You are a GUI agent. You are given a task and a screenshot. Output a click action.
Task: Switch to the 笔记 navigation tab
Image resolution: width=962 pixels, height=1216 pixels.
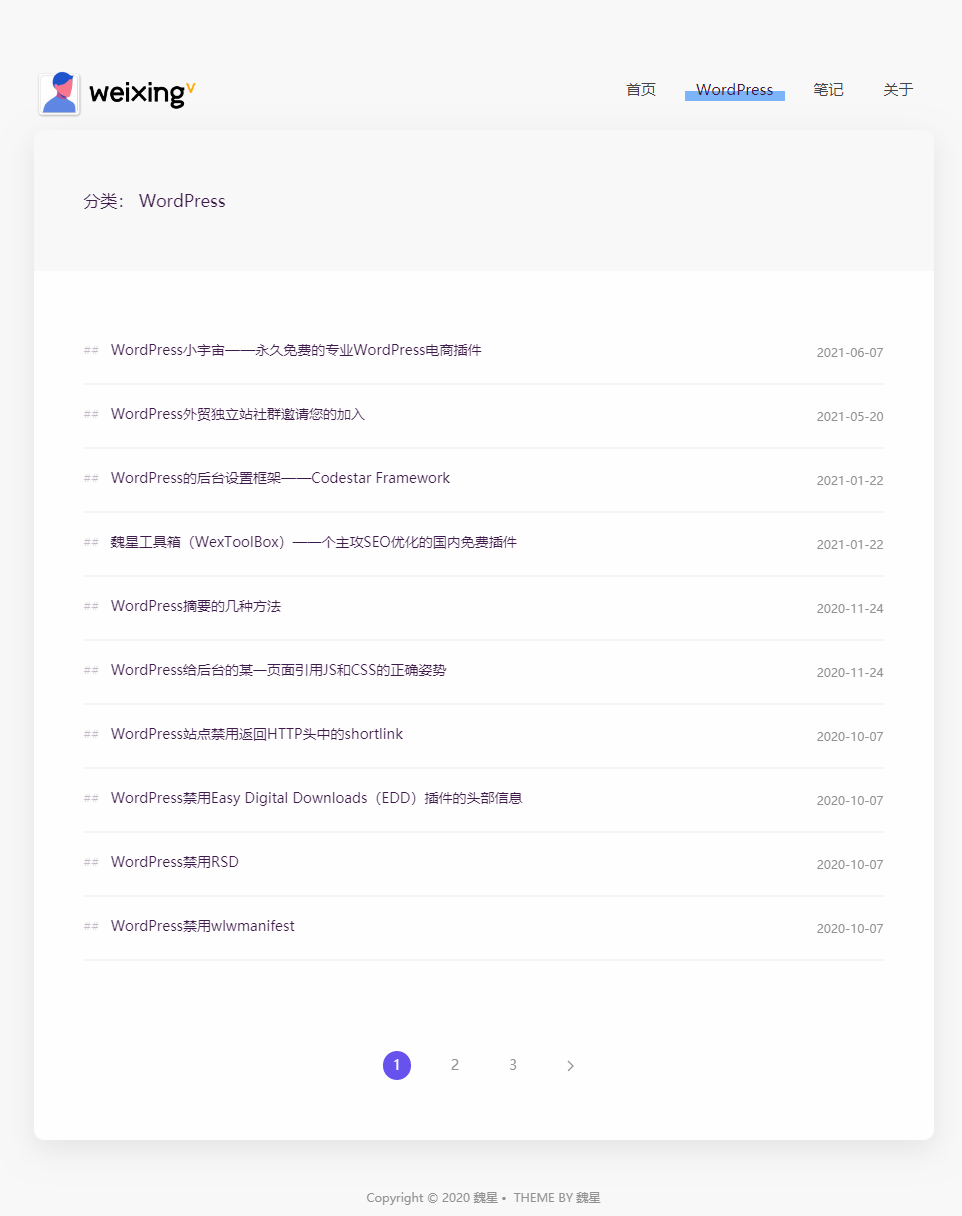828,89
